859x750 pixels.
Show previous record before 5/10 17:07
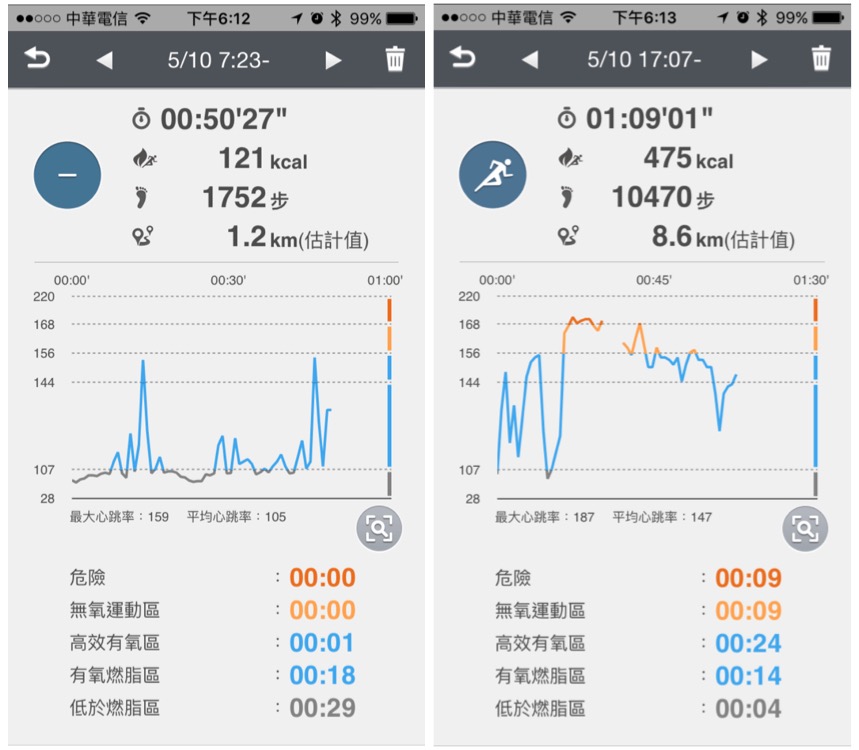[530, 60]
